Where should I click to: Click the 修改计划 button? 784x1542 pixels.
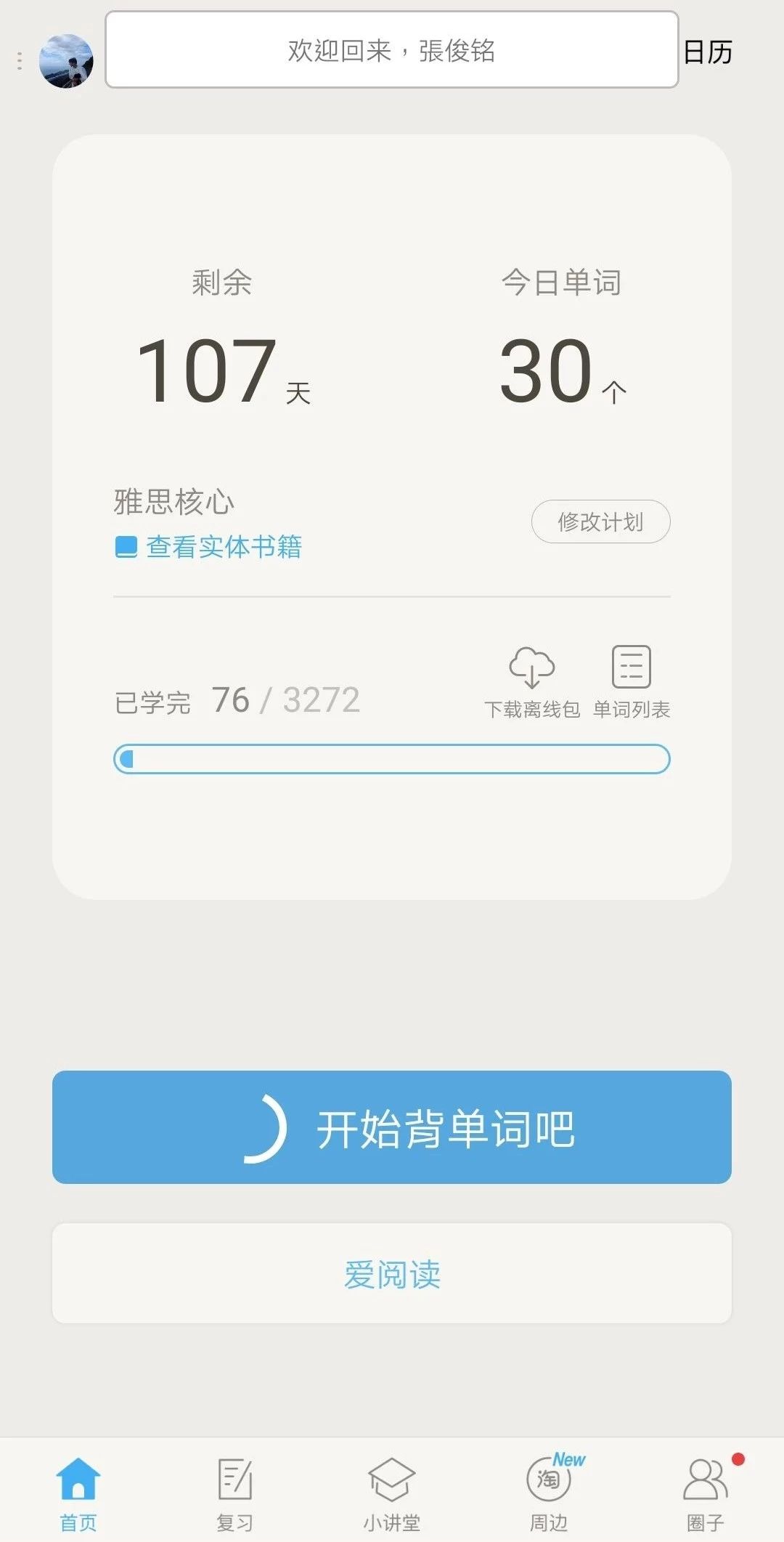[x=600, y=521]
